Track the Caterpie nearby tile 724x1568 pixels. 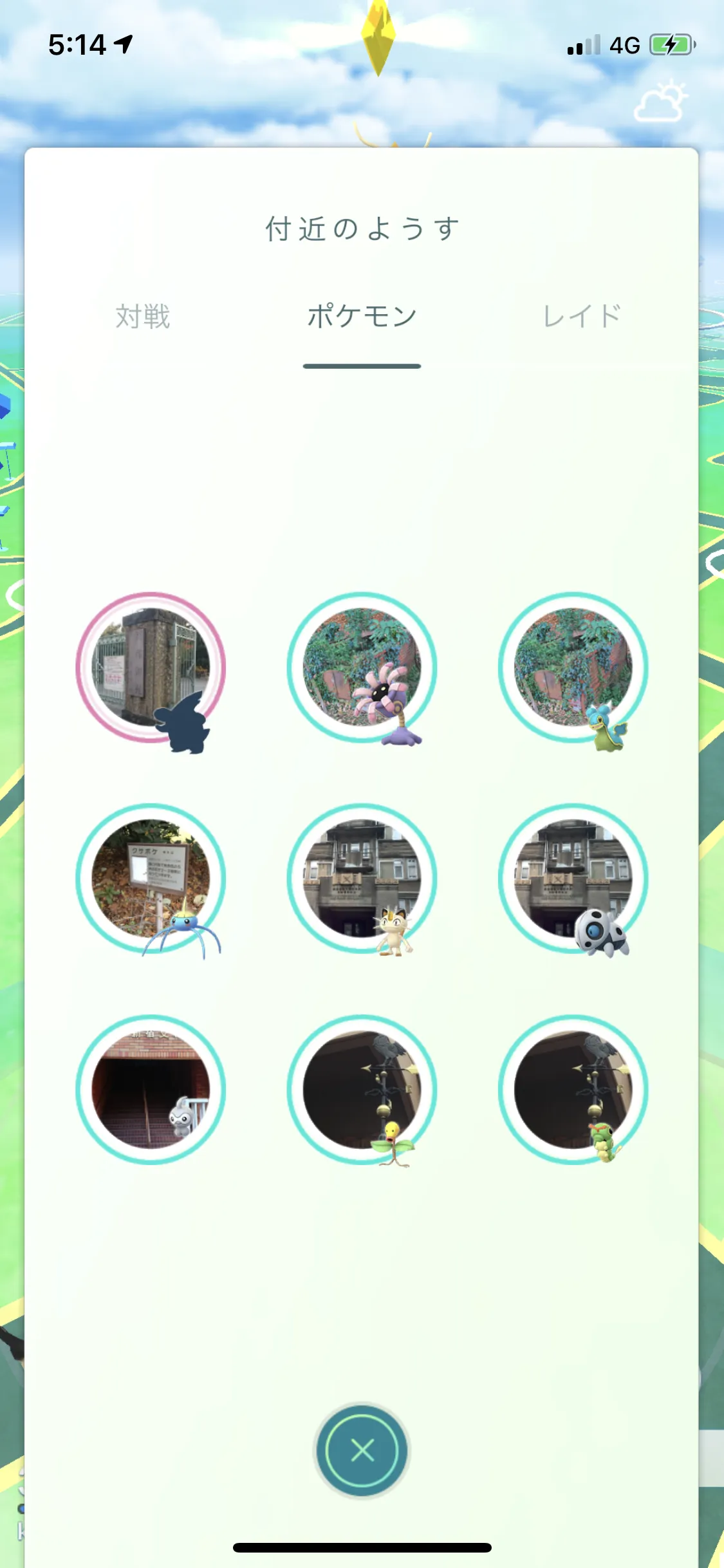(573, 1090)
